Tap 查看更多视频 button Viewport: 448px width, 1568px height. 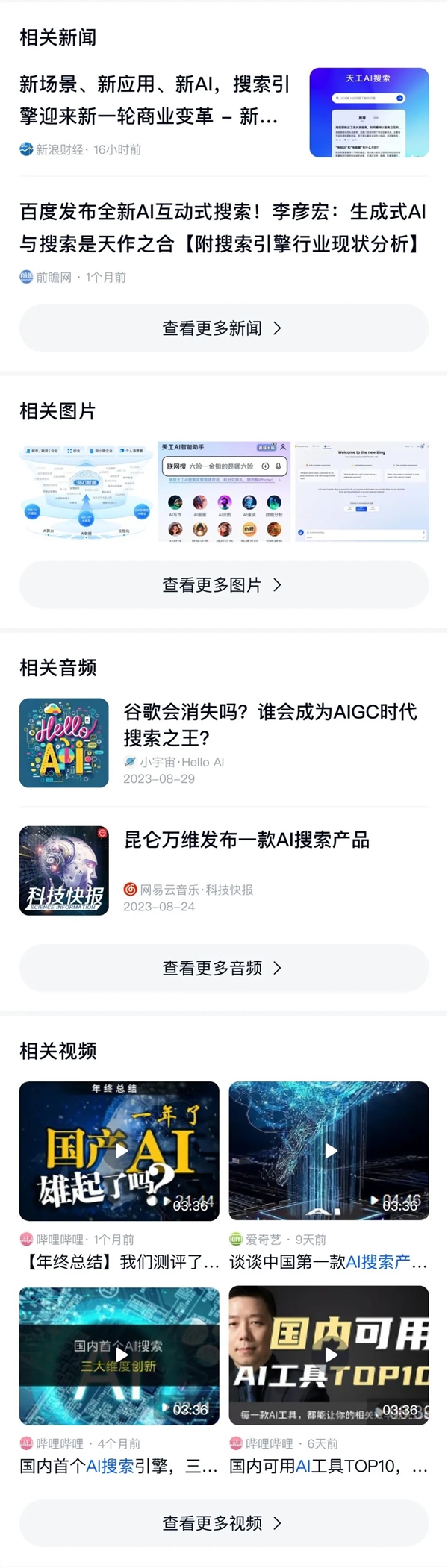point(223,1523)
